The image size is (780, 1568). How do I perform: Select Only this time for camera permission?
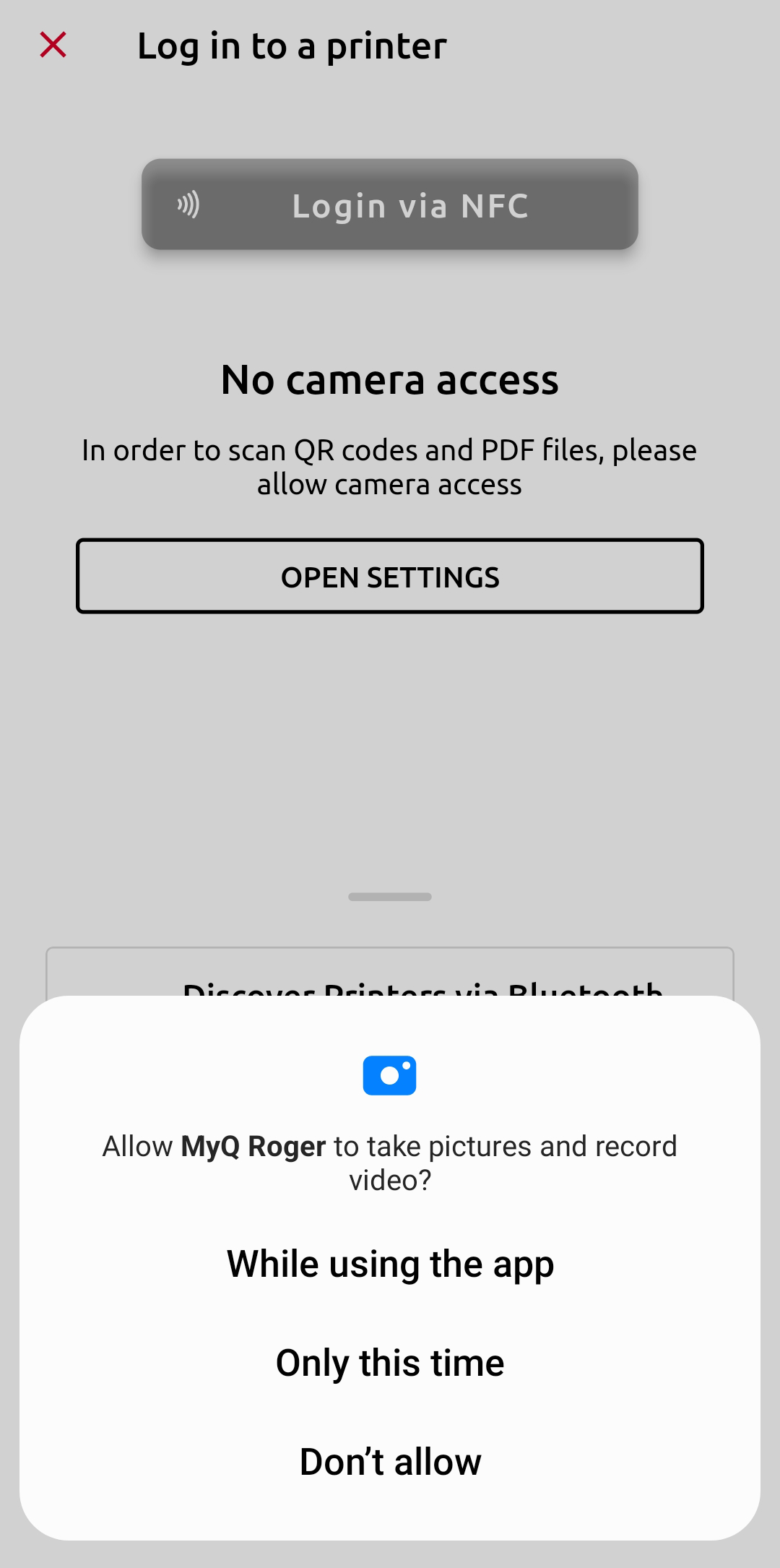[x=390, y=1362]
